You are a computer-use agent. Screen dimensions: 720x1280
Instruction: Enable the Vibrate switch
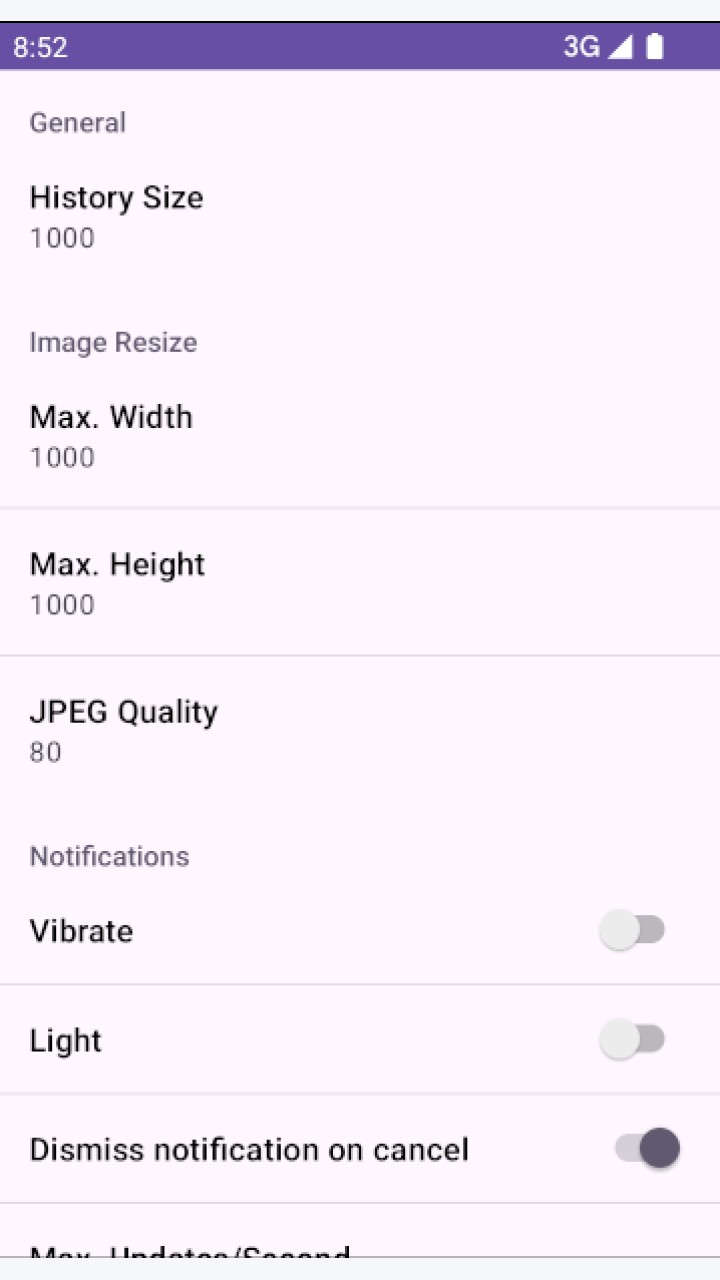click(632, 930)
